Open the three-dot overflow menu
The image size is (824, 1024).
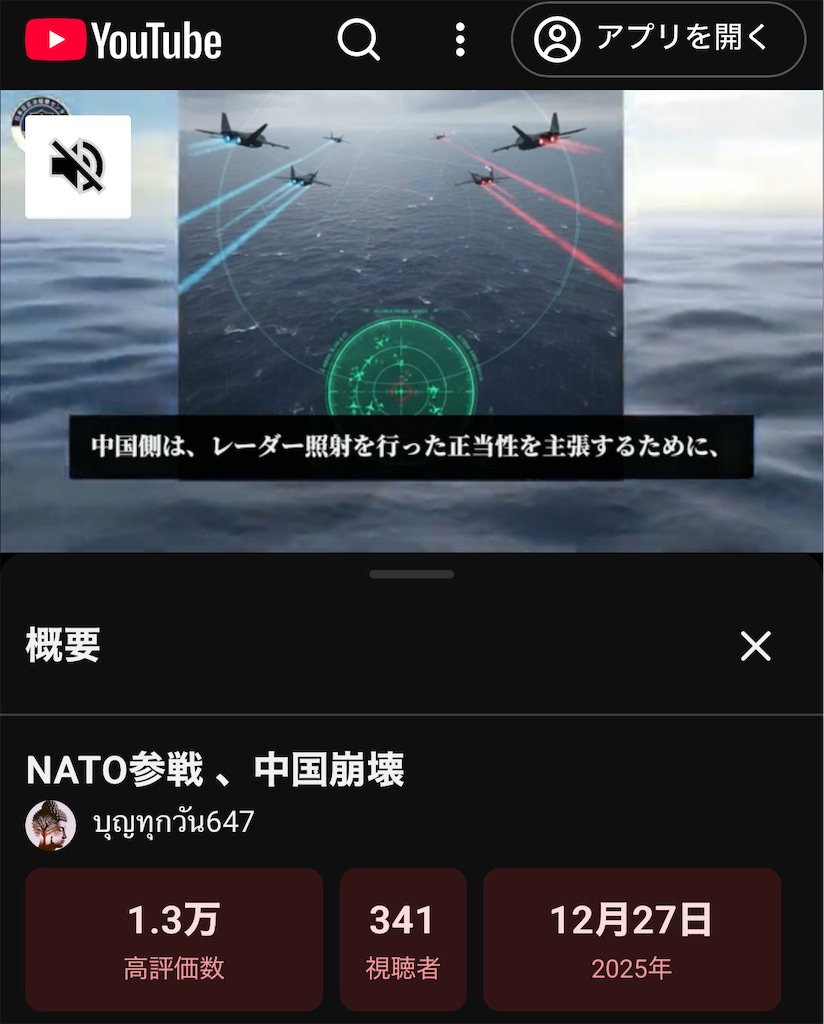pyautogui.click(x=459, y=40)
